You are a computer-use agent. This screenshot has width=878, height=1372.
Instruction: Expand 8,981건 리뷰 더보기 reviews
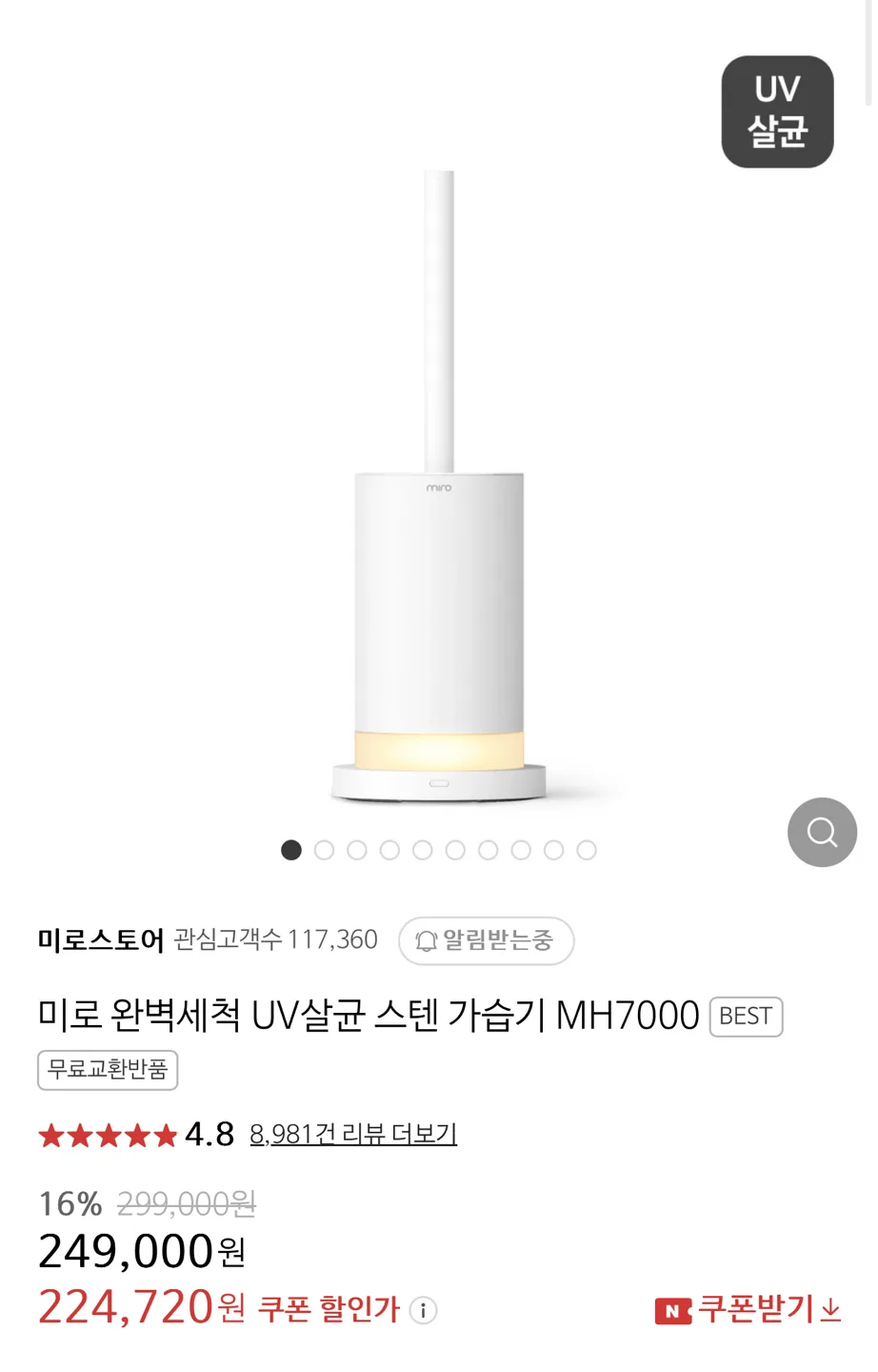(x=353, y=1134)
